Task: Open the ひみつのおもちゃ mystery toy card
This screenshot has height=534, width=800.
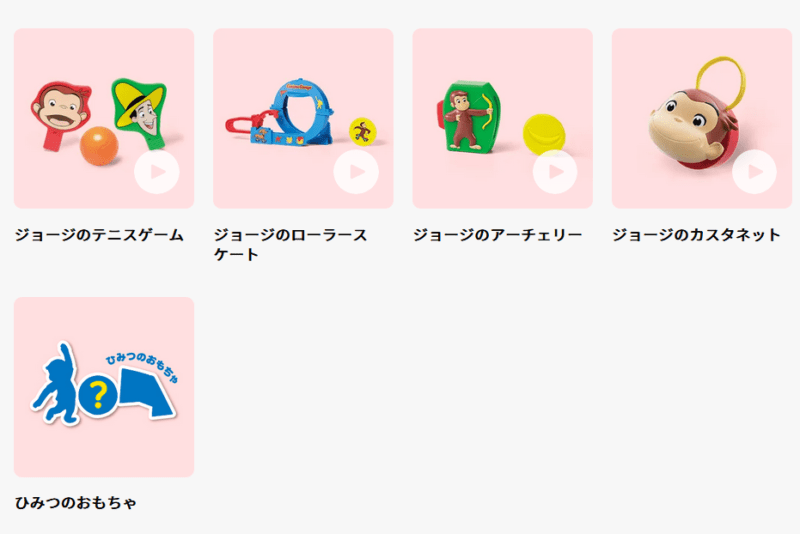Action: [x=104, y=387]
